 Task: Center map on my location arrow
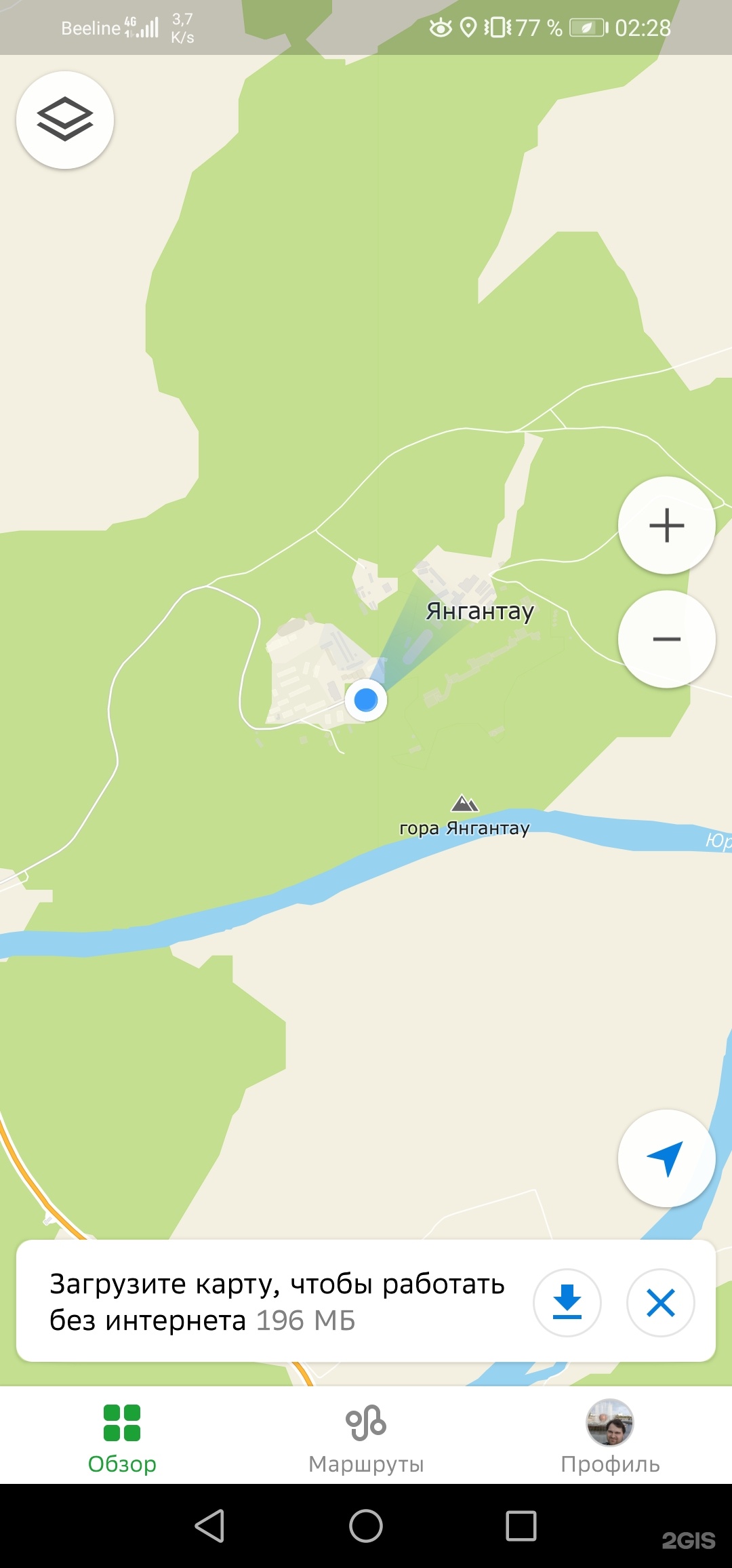[x=666, y=1158]
